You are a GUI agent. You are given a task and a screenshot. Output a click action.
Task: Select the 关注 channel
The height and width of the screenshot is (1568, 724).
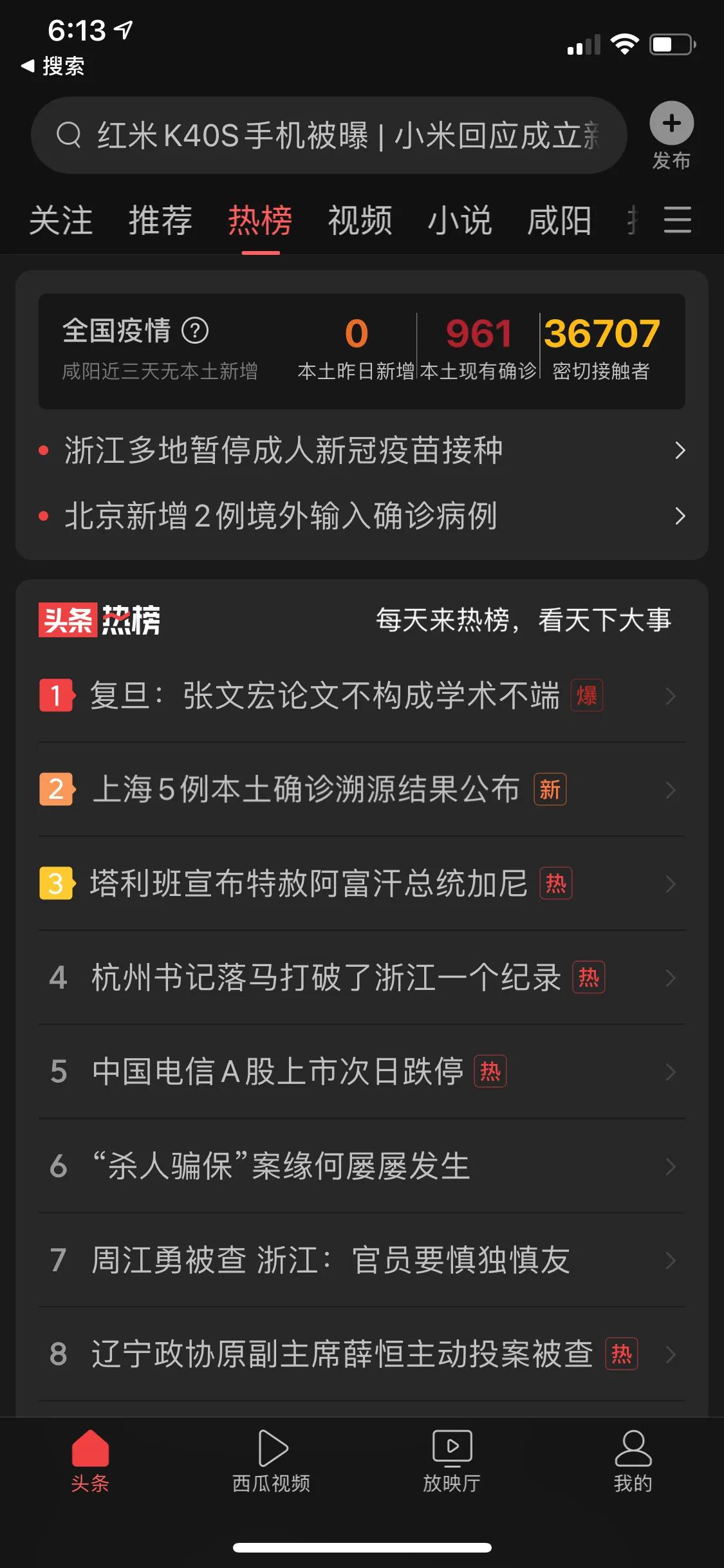(x=62, y=220)
